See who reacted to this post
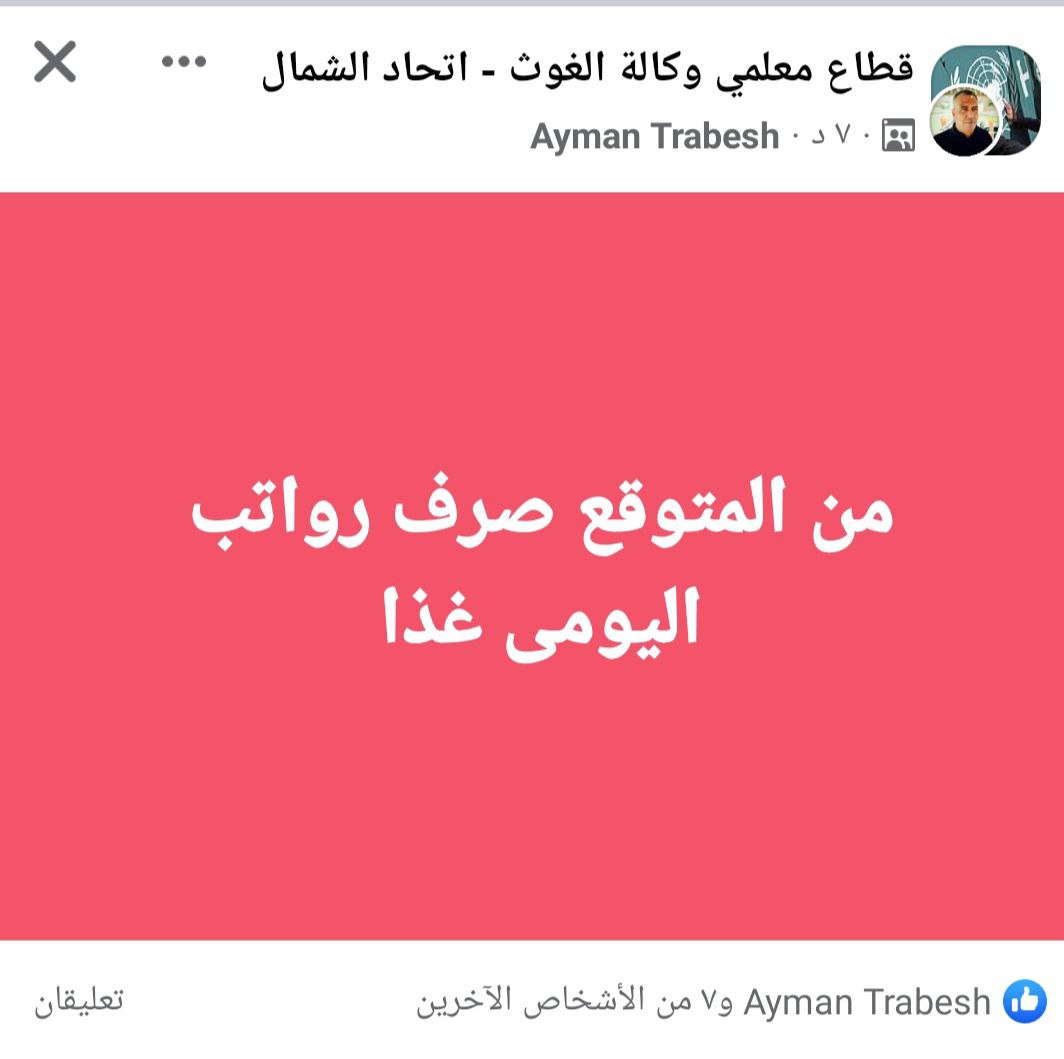The height and width of the screenshot is (1059, 1064). [x=730, y=1001]
